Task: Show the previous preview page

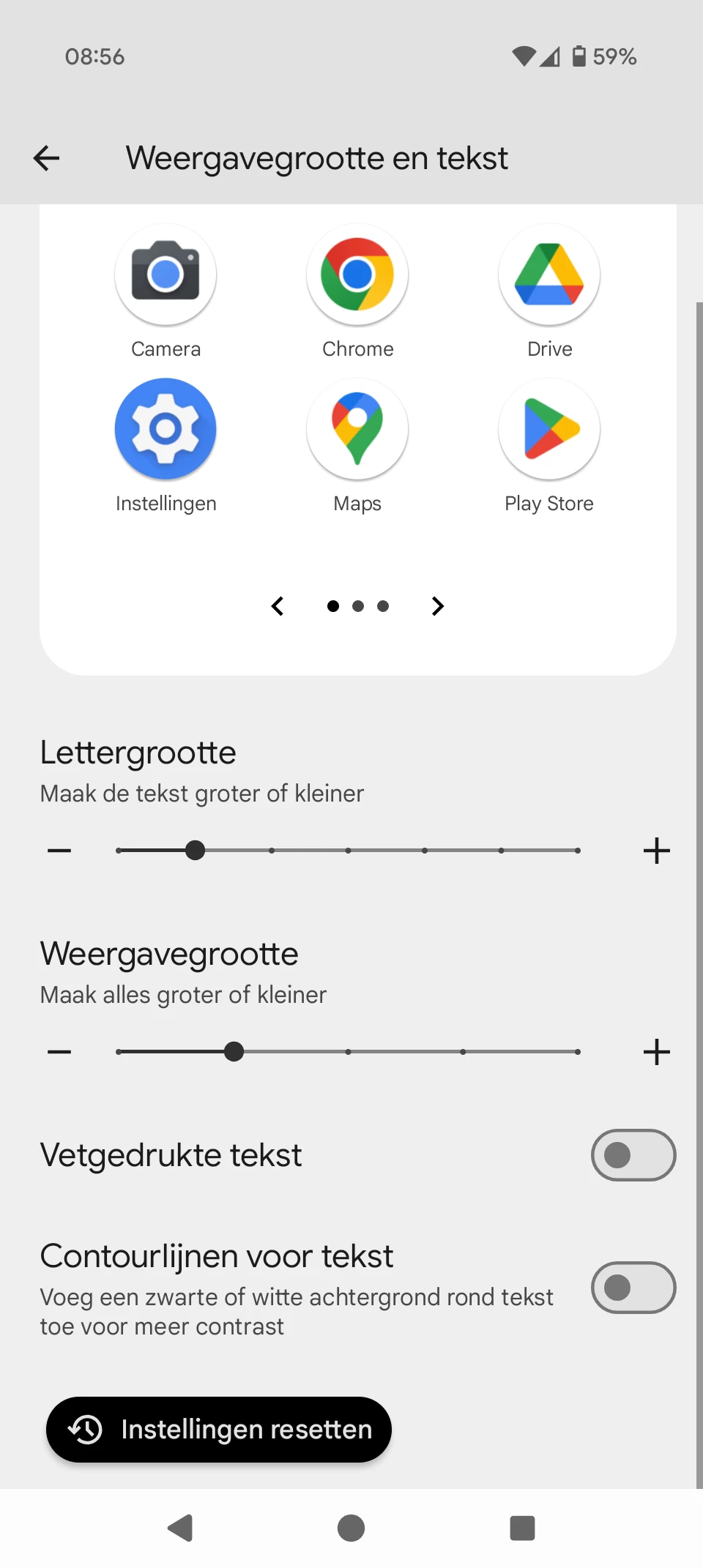Action: tap(278, 606)
